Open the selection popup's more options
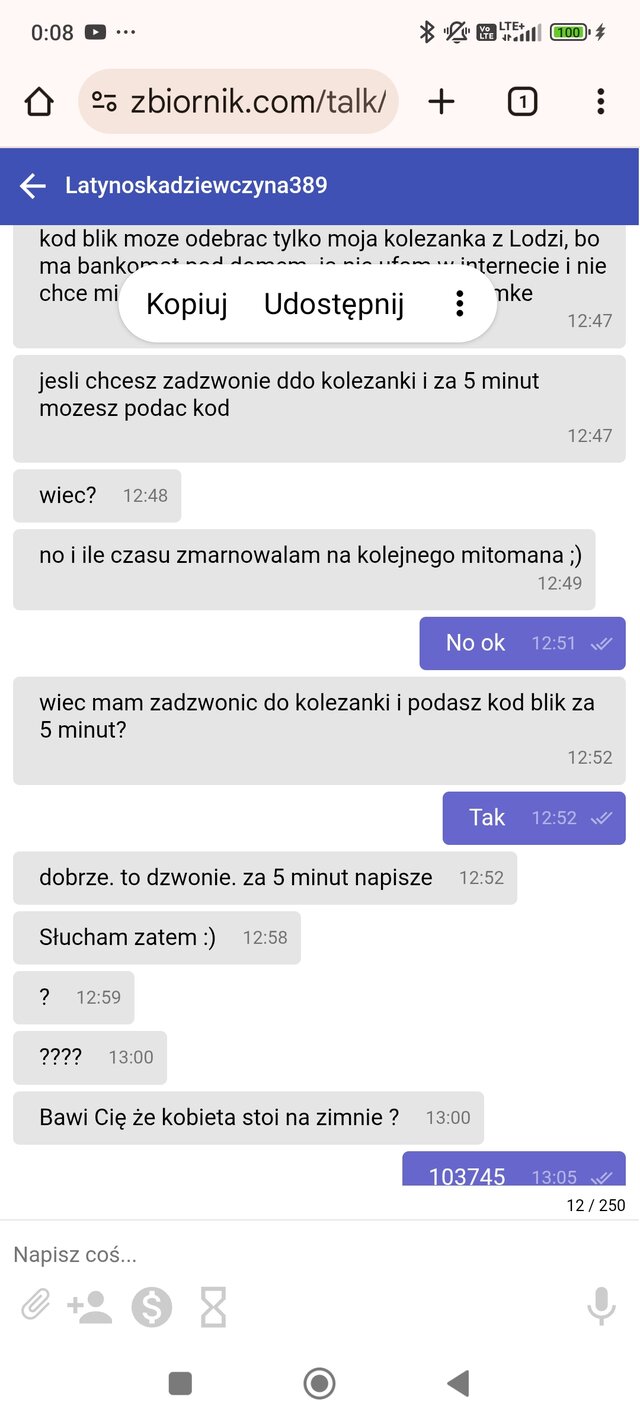 459,305
